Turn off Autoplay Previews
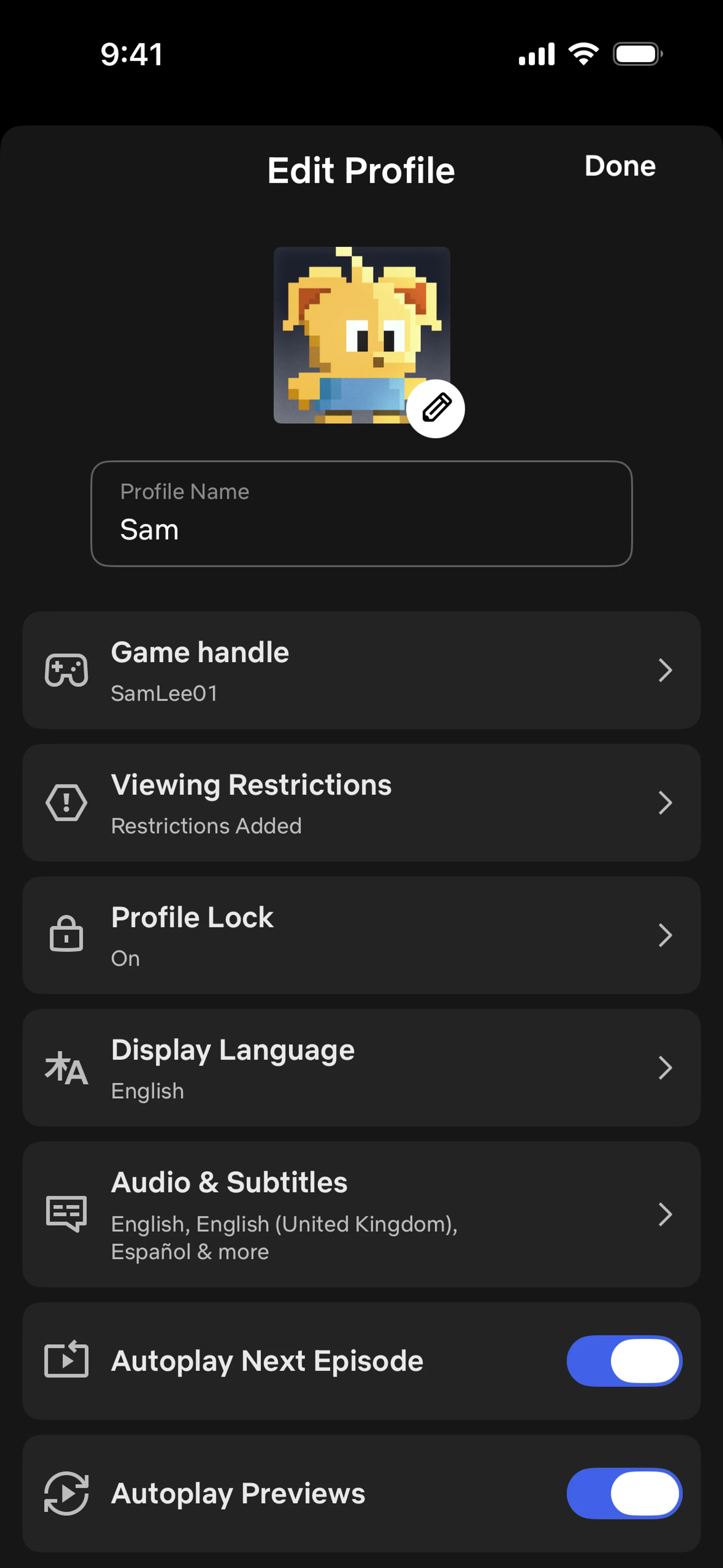This screenshot has width=723, height=1568. 624,1493
